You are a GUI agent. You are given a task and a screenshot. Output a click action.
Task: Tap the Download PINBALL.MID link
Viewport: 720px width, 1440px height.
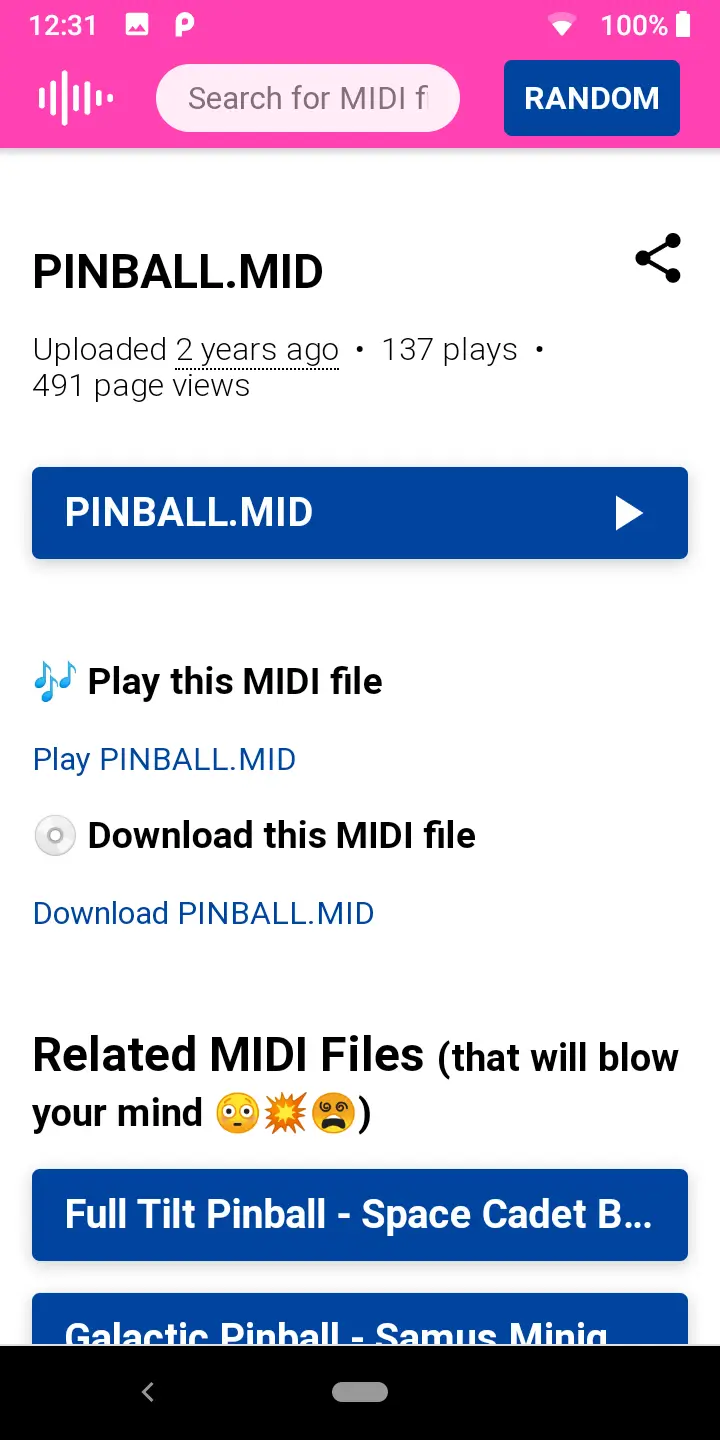coord(203,913)
